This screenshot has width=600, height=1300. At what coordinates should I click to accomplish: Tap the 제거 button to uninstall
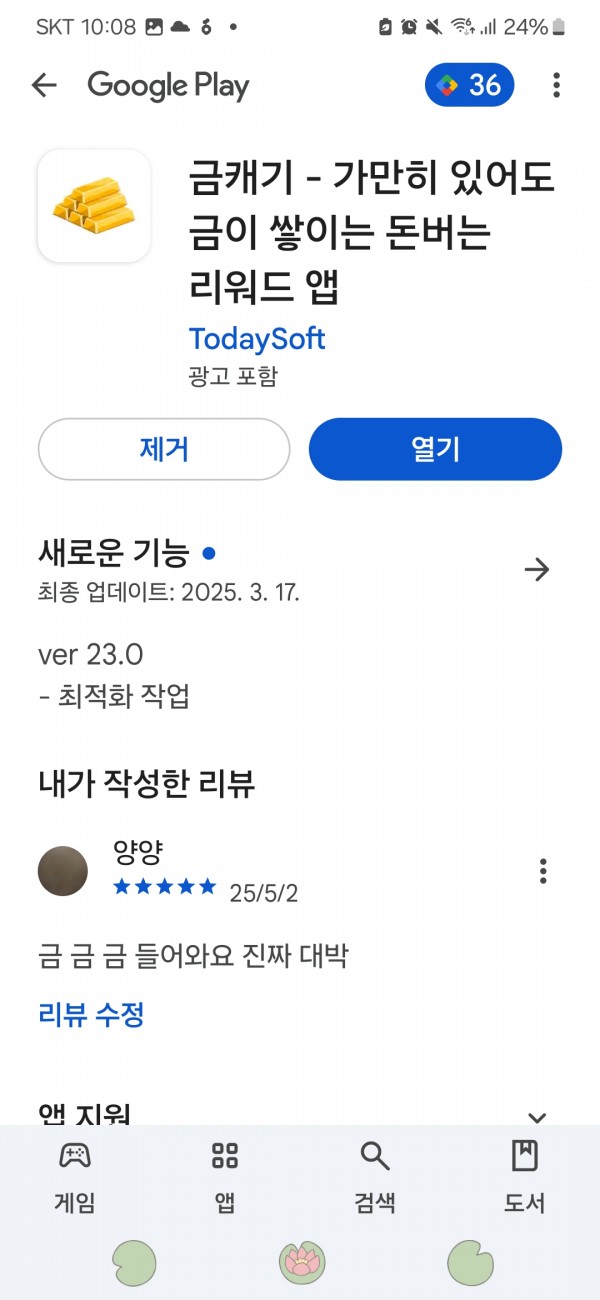click(164, 449)
